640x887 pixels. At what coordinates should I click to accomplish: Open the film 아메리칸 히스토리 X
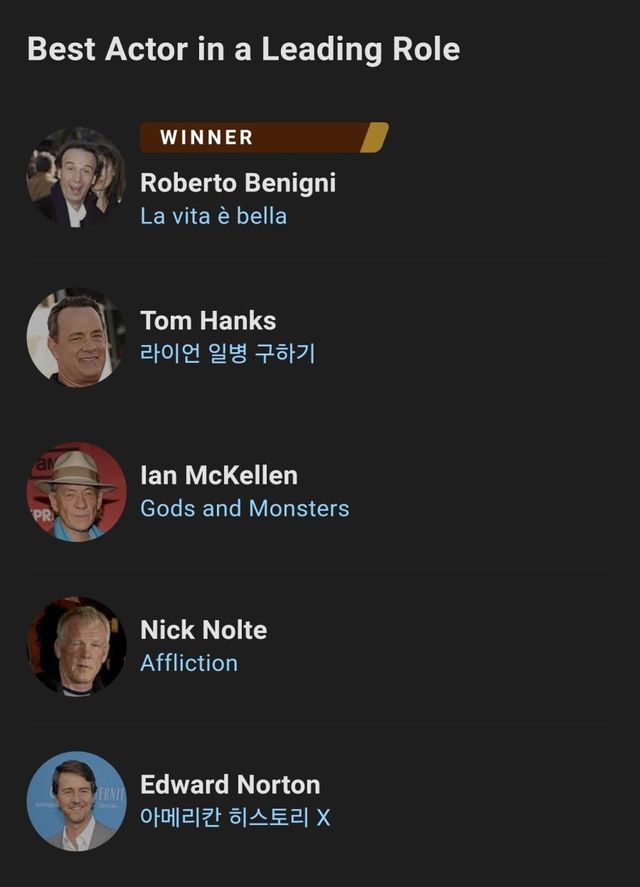coord(235,817)
